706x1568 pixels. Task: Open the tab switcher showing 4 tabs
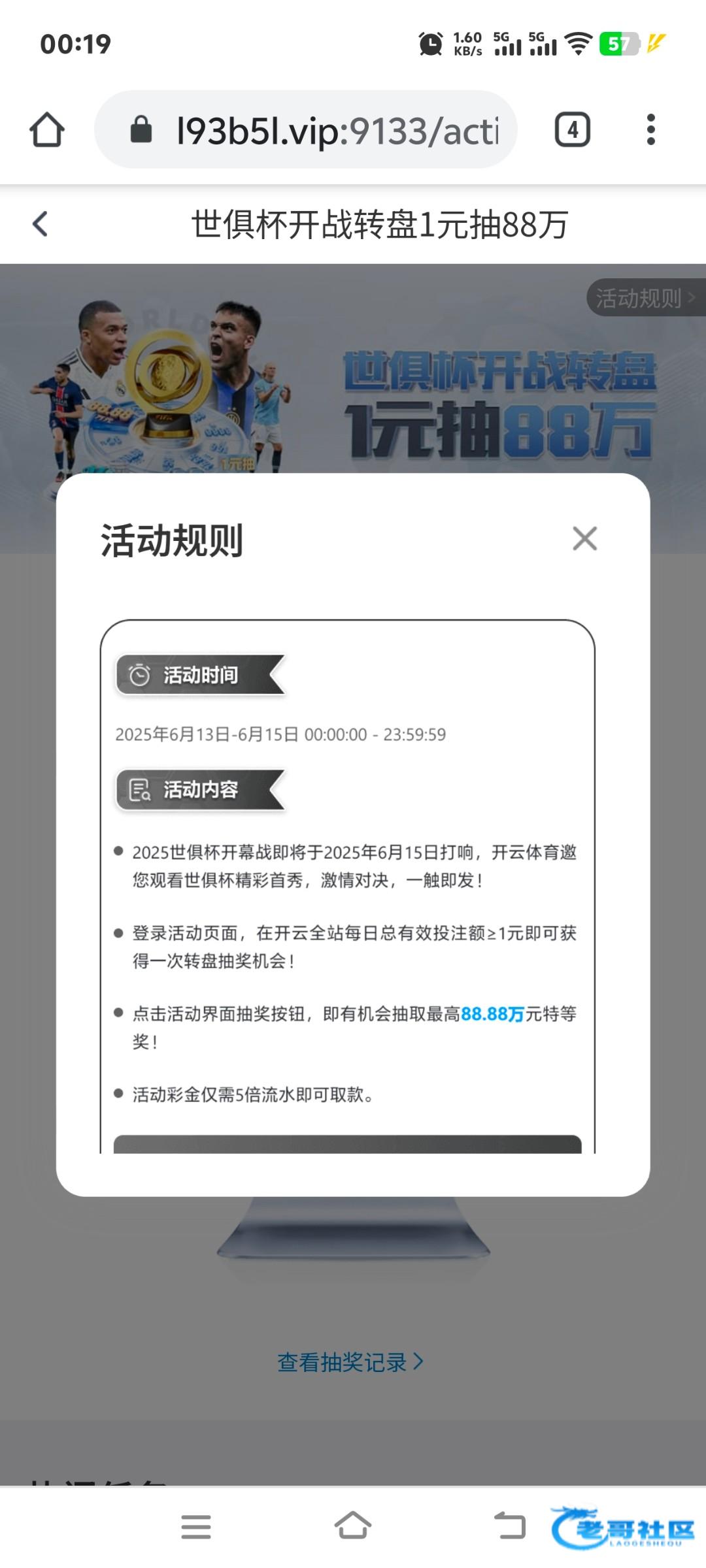coord(572,130)
